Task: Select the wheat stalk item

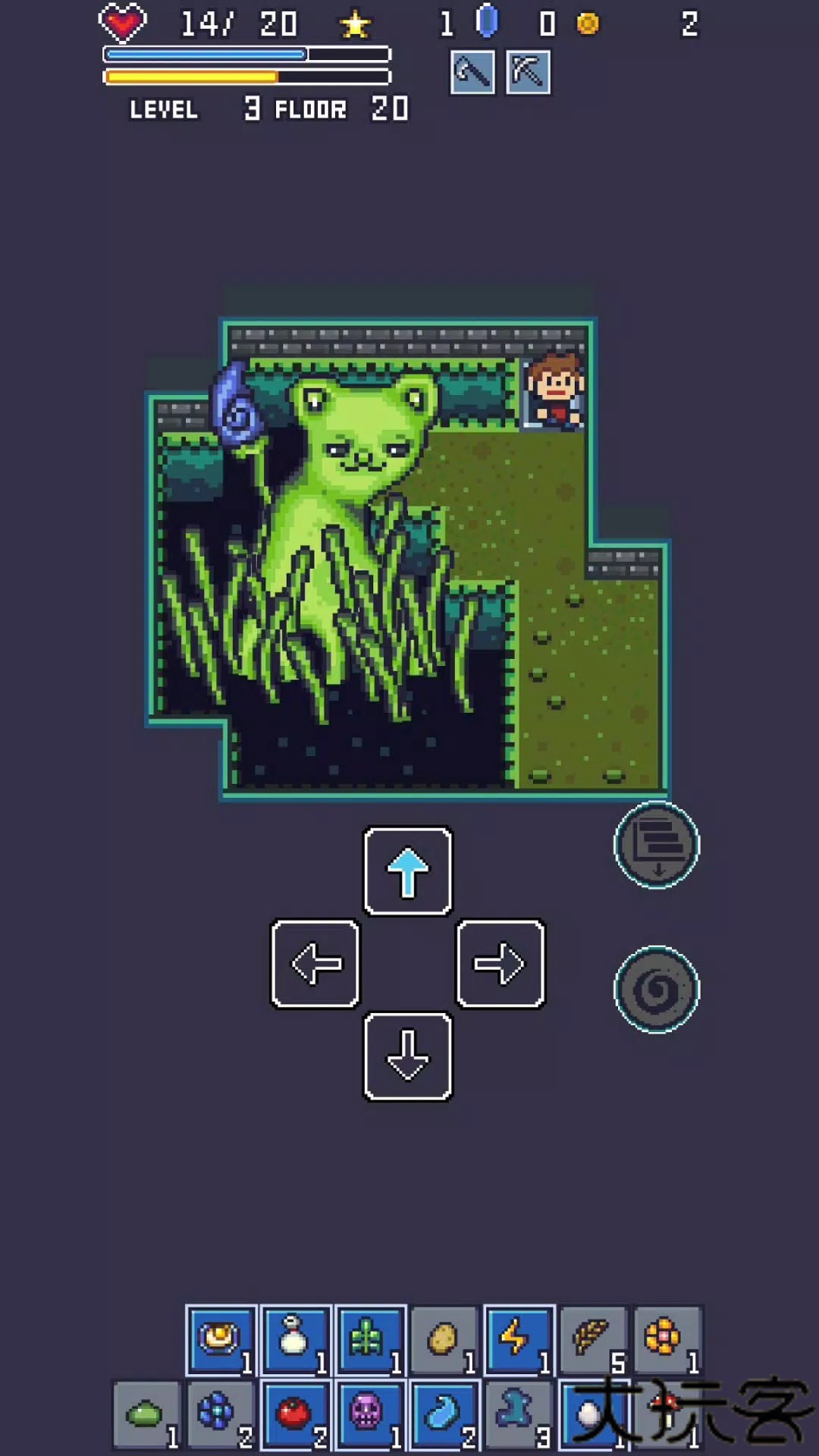Action: [592, 1340]
